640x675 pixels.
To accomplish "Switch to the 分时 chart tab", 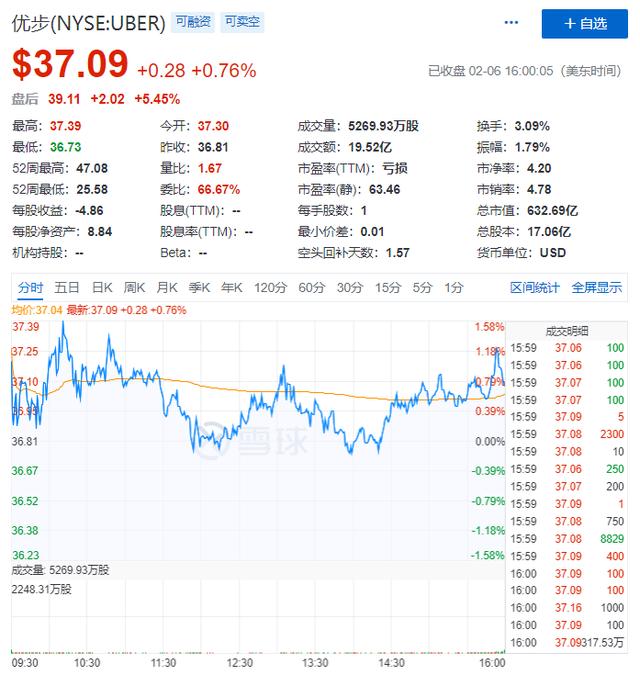I will (x=31, y=288).
